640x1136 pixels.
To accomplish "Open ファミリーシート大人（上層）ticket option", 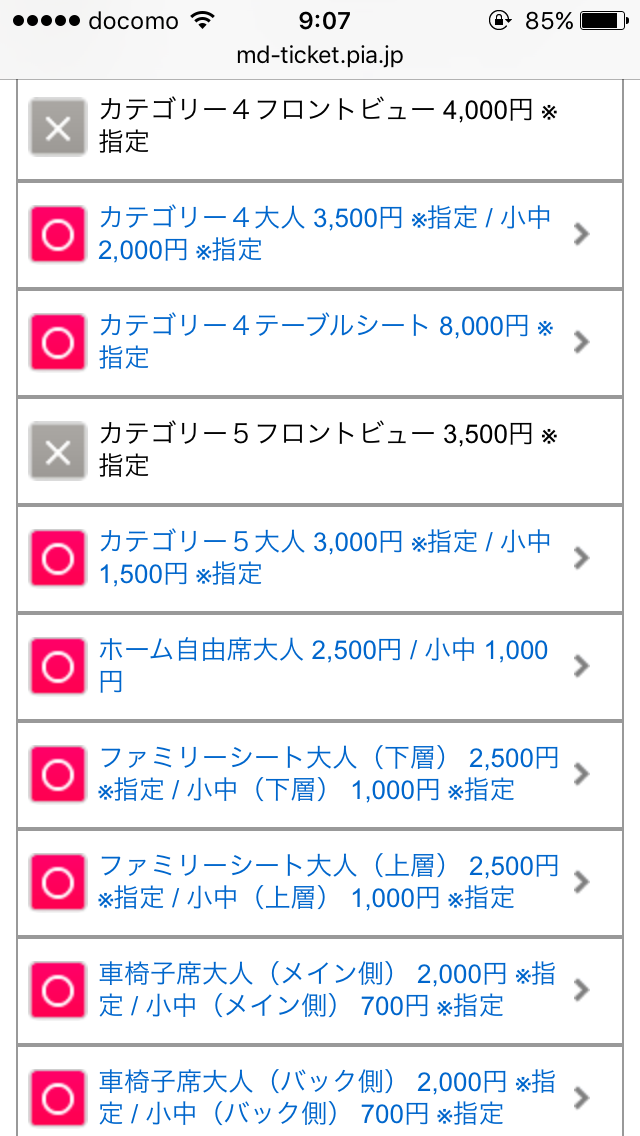I will [x=324, y=882].
